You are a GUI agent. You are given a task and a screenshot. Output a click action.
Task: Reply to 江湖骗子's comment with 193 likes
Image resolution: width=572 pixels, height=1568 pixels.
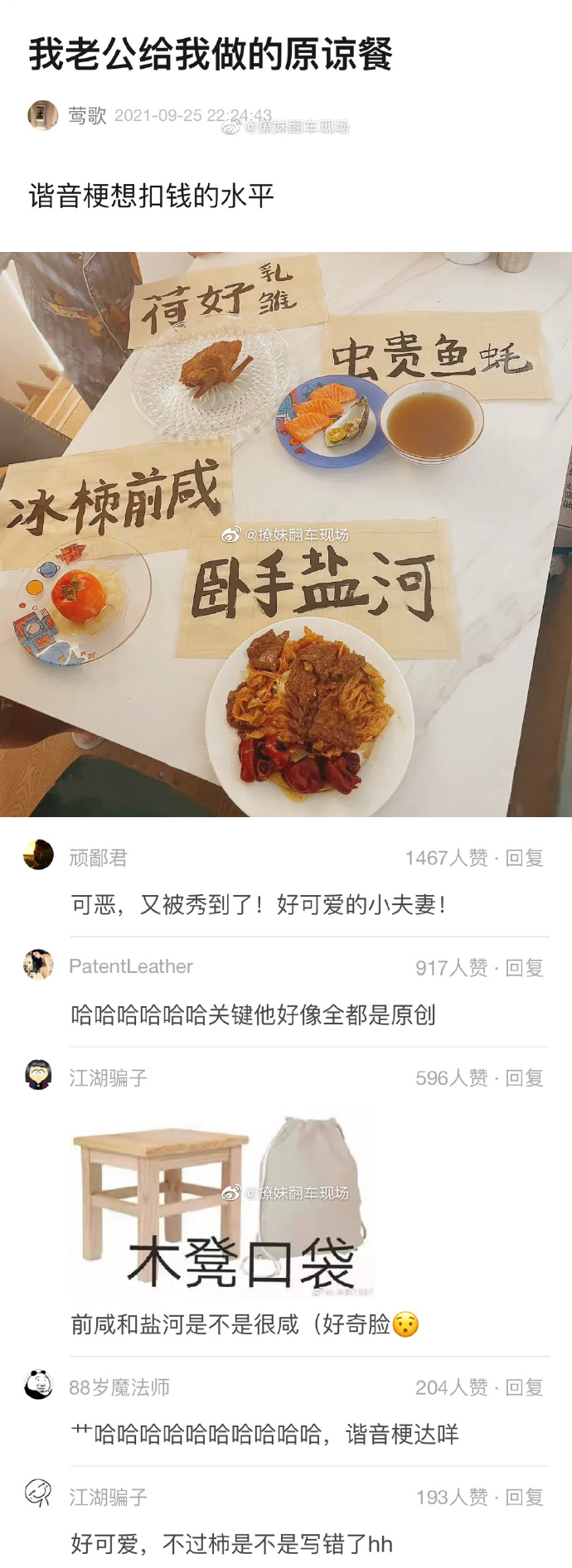tap(525, 1498)
